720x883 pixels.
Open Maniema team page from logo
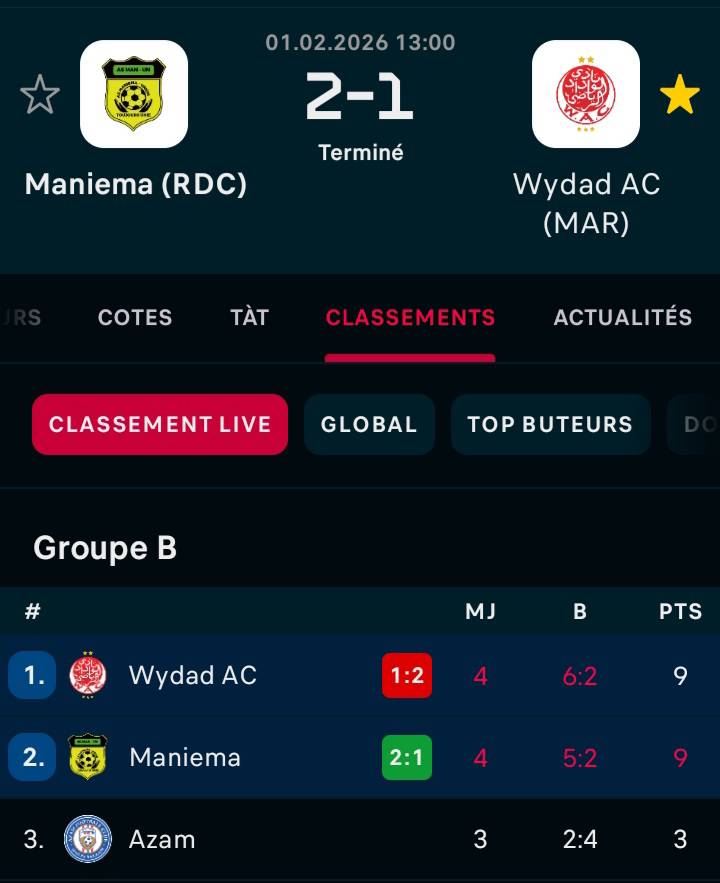pyautogui.click(x=134, y=94)
